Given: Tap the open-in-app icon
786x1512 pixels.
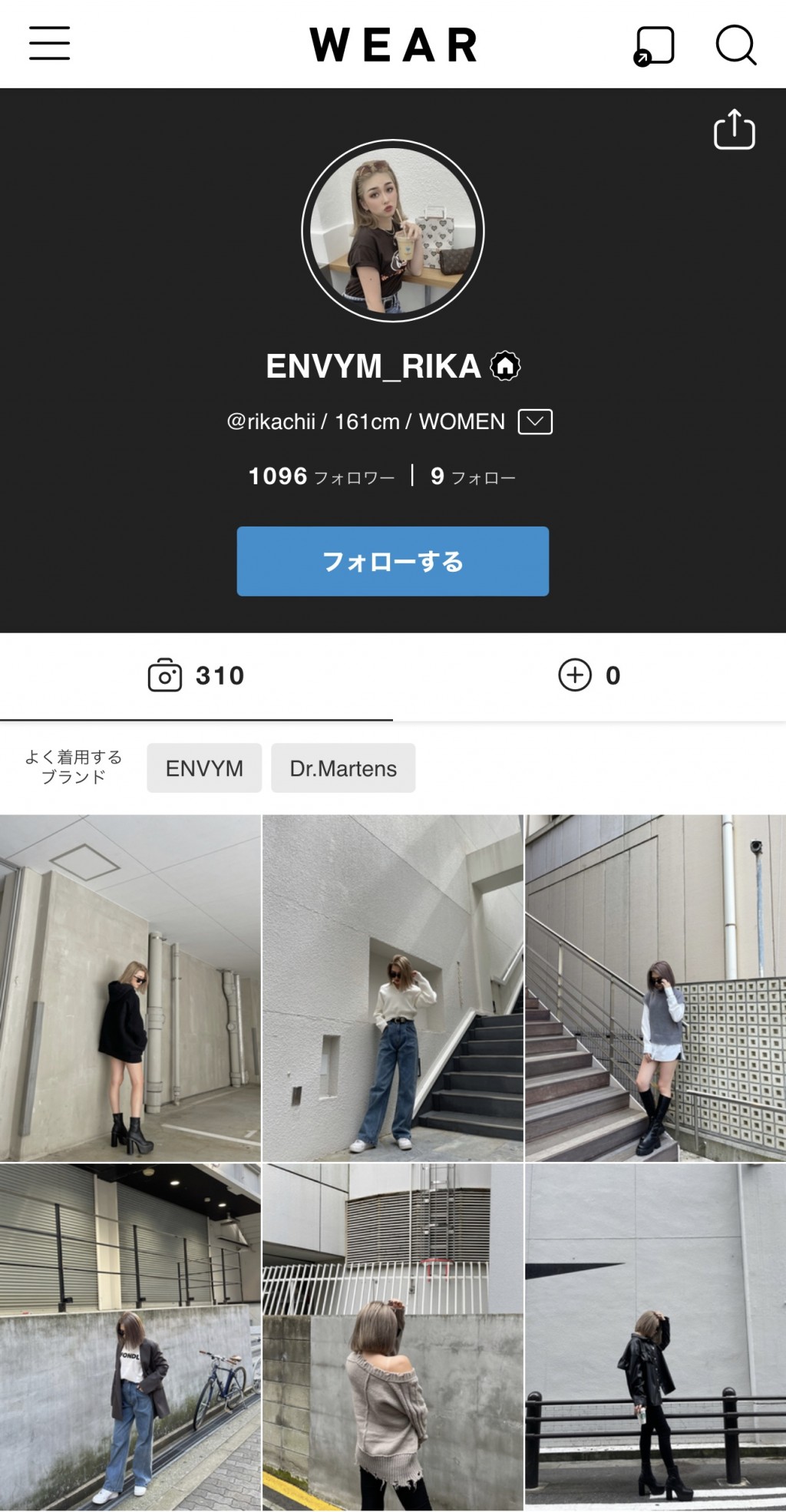Looking at the screenshot, I should coord(654,46).
